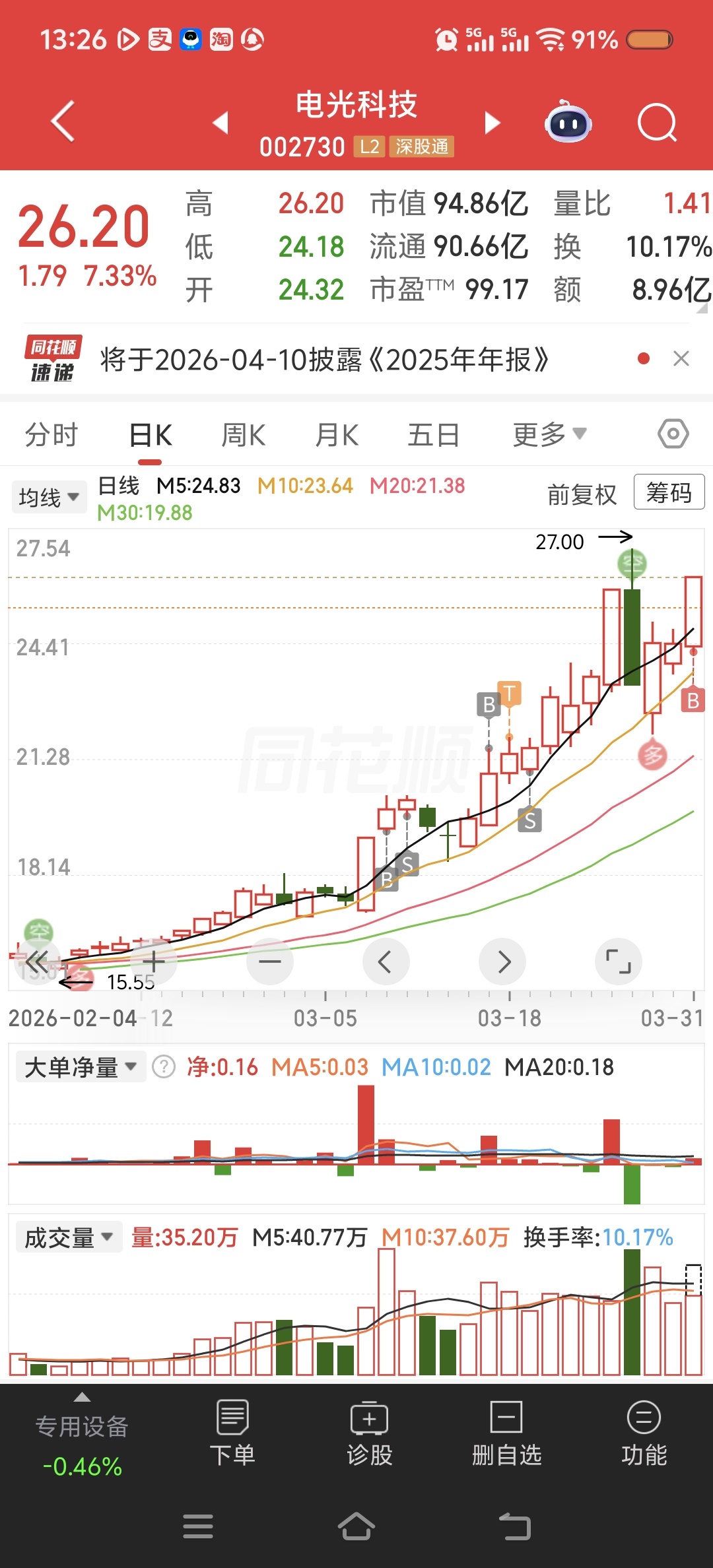Screen dimensions: 713x1568
Task: Expand chart to full screen
Action: (619, 962)
